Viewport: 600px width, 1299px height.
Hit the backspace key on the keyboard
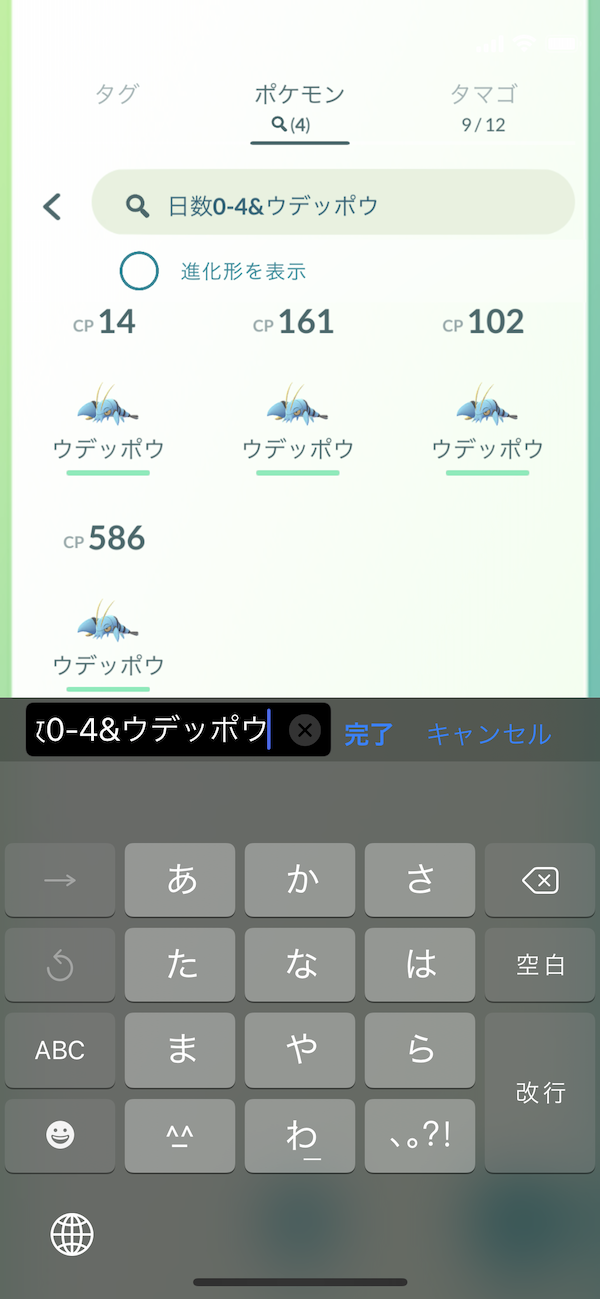(540, 880)
